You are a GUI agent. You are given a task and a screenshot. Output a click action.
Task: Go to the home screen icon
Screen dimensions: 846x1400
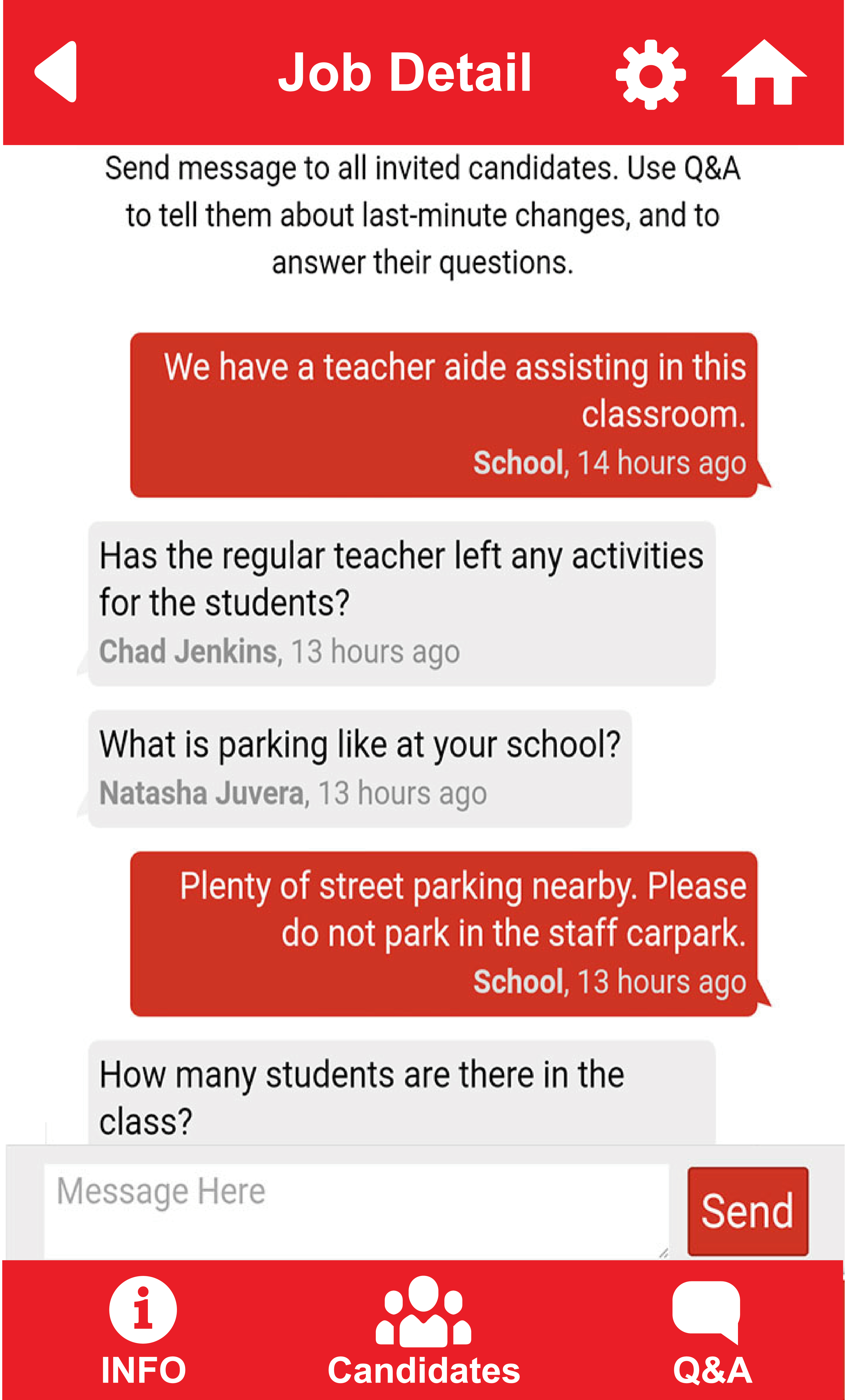coord(764,73)
